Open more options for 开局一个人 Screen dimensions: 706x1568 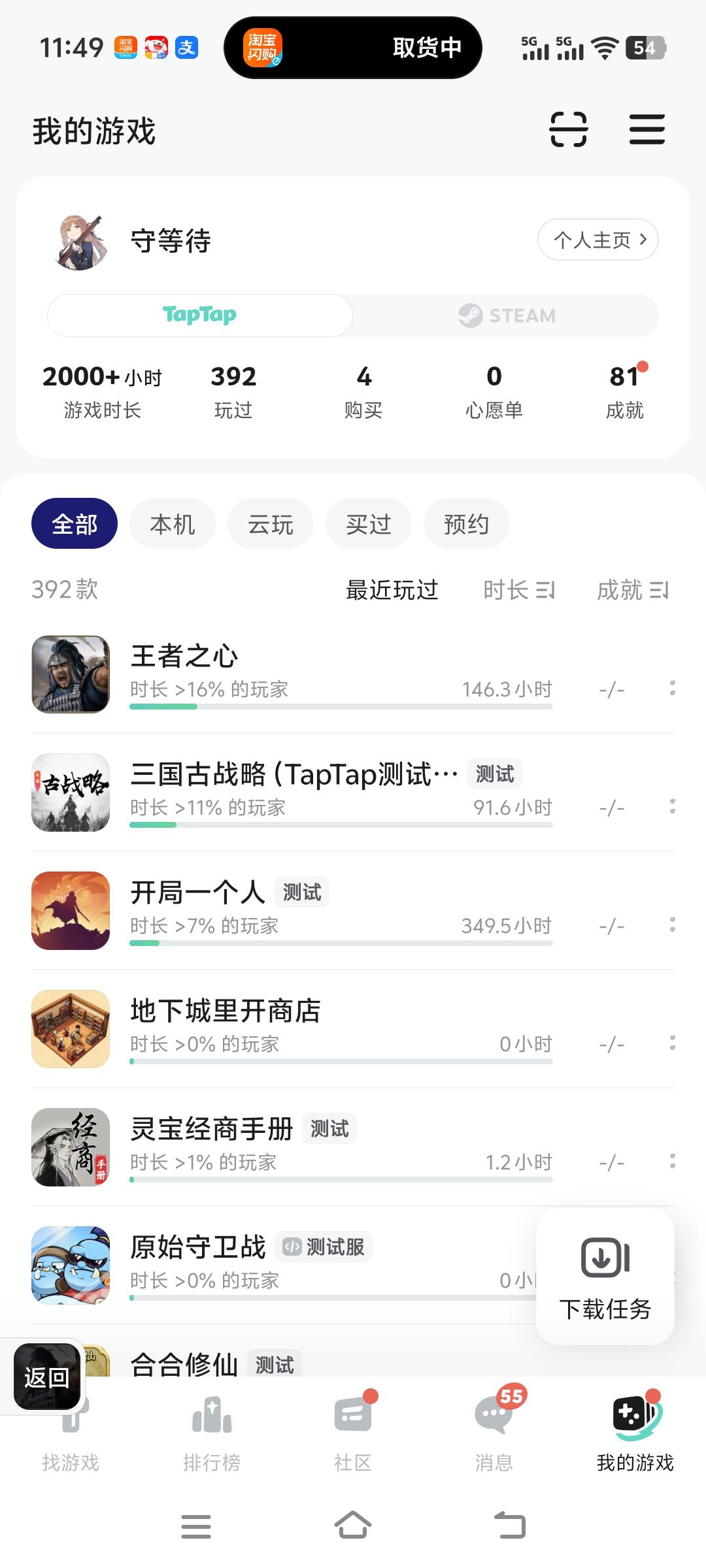[x=672, y=924]
